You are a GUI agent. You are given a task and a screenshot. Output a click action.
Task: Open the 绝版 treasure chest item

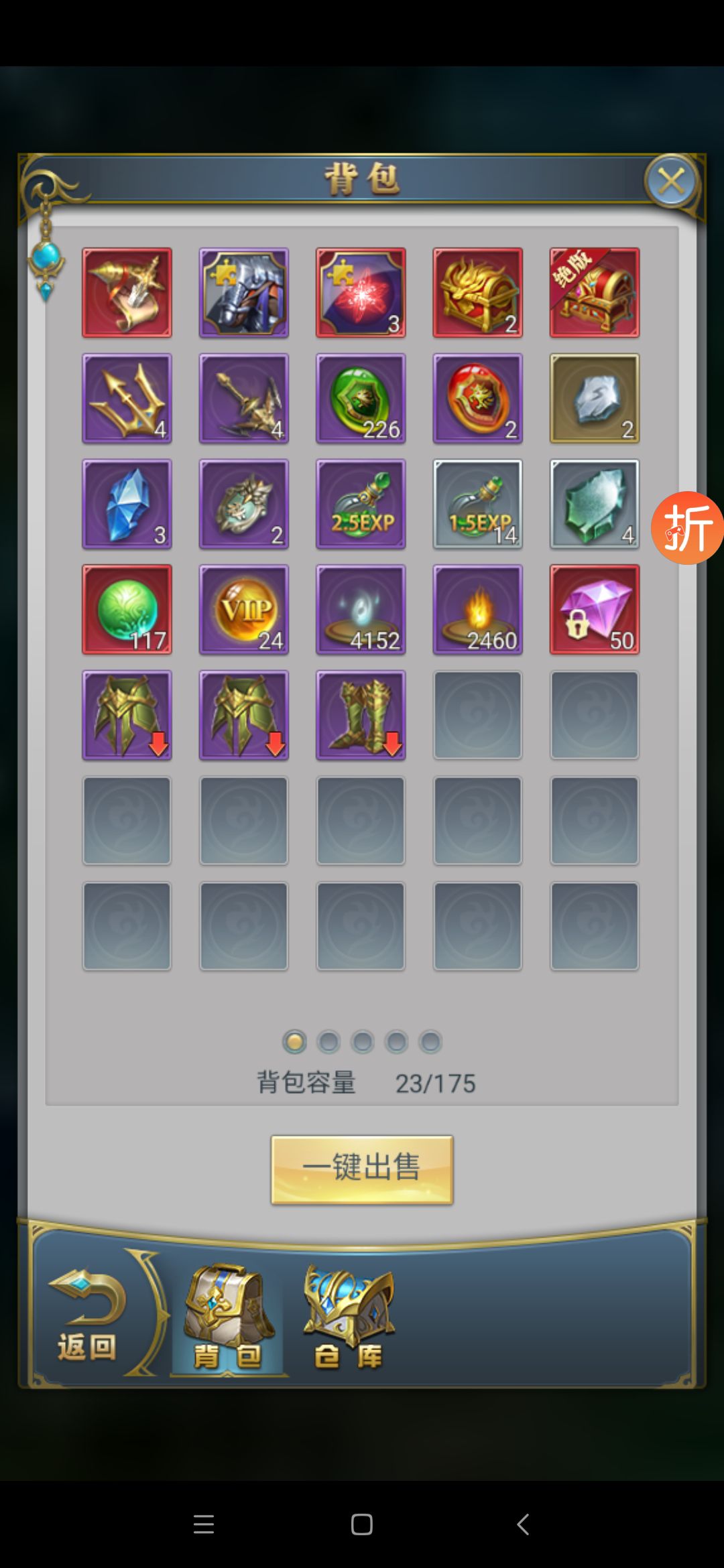point(594,293)
